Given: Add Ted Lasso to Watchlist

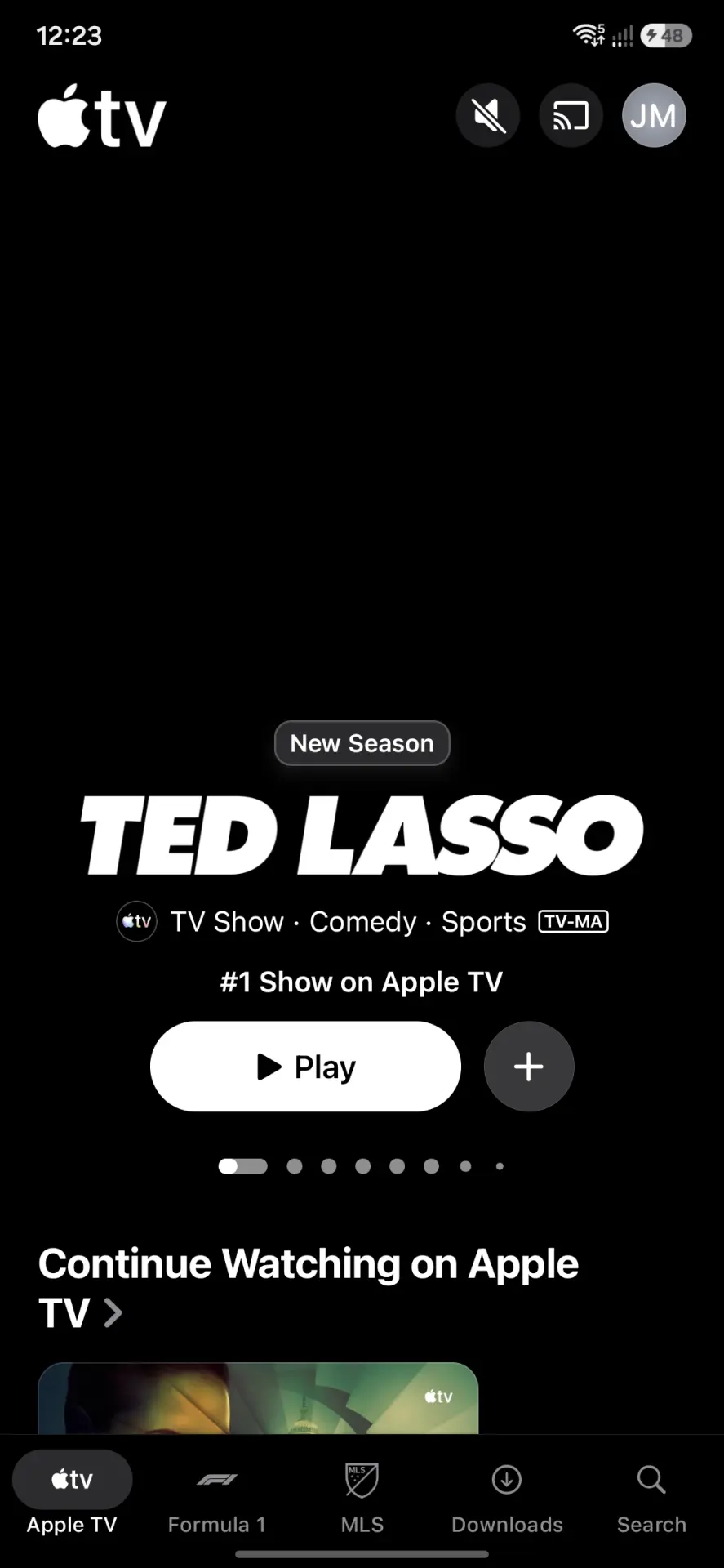Looking at the screenshot, I should pyautogui.click(x=529, y=1066).
